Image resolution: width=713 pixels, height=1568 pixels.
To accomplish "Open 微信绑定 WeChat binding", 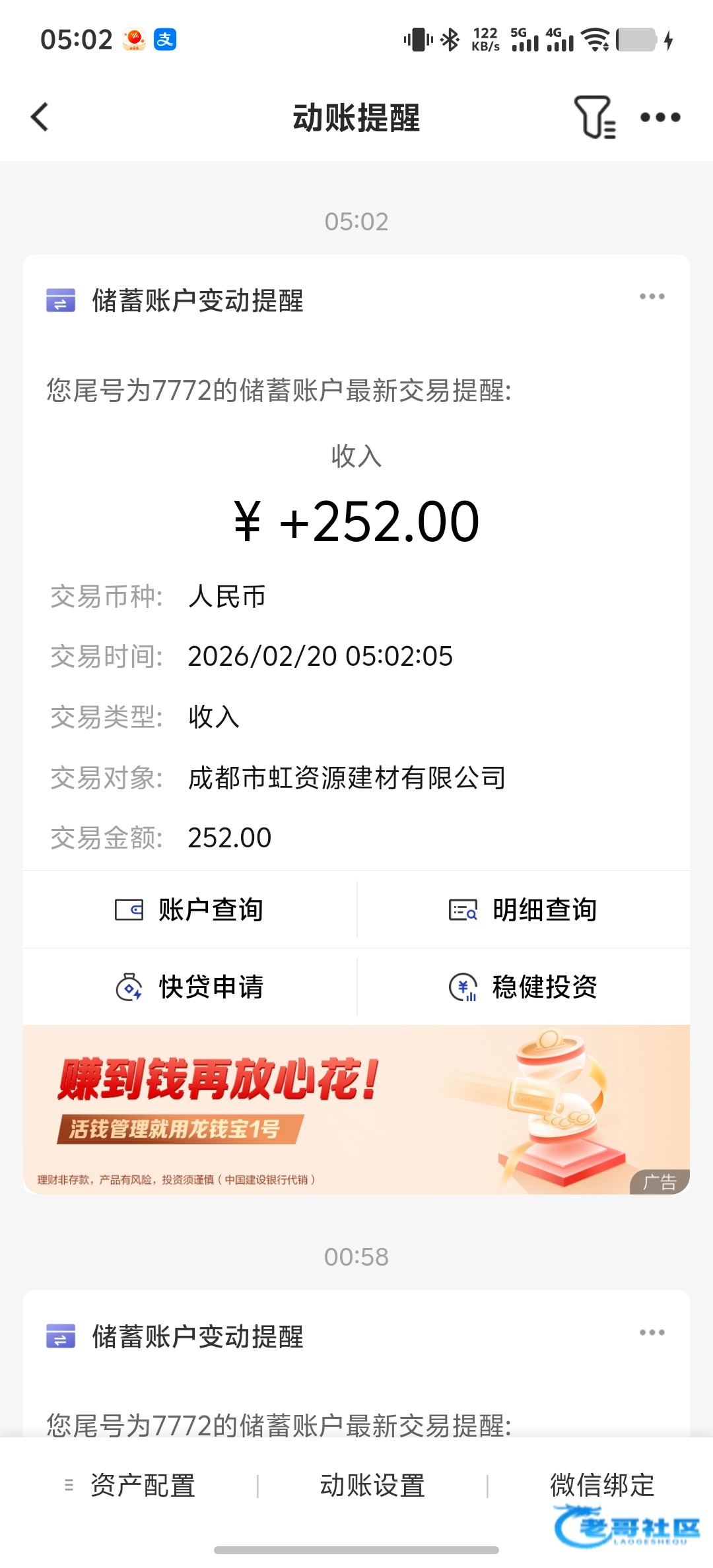I will (601, 1486).
